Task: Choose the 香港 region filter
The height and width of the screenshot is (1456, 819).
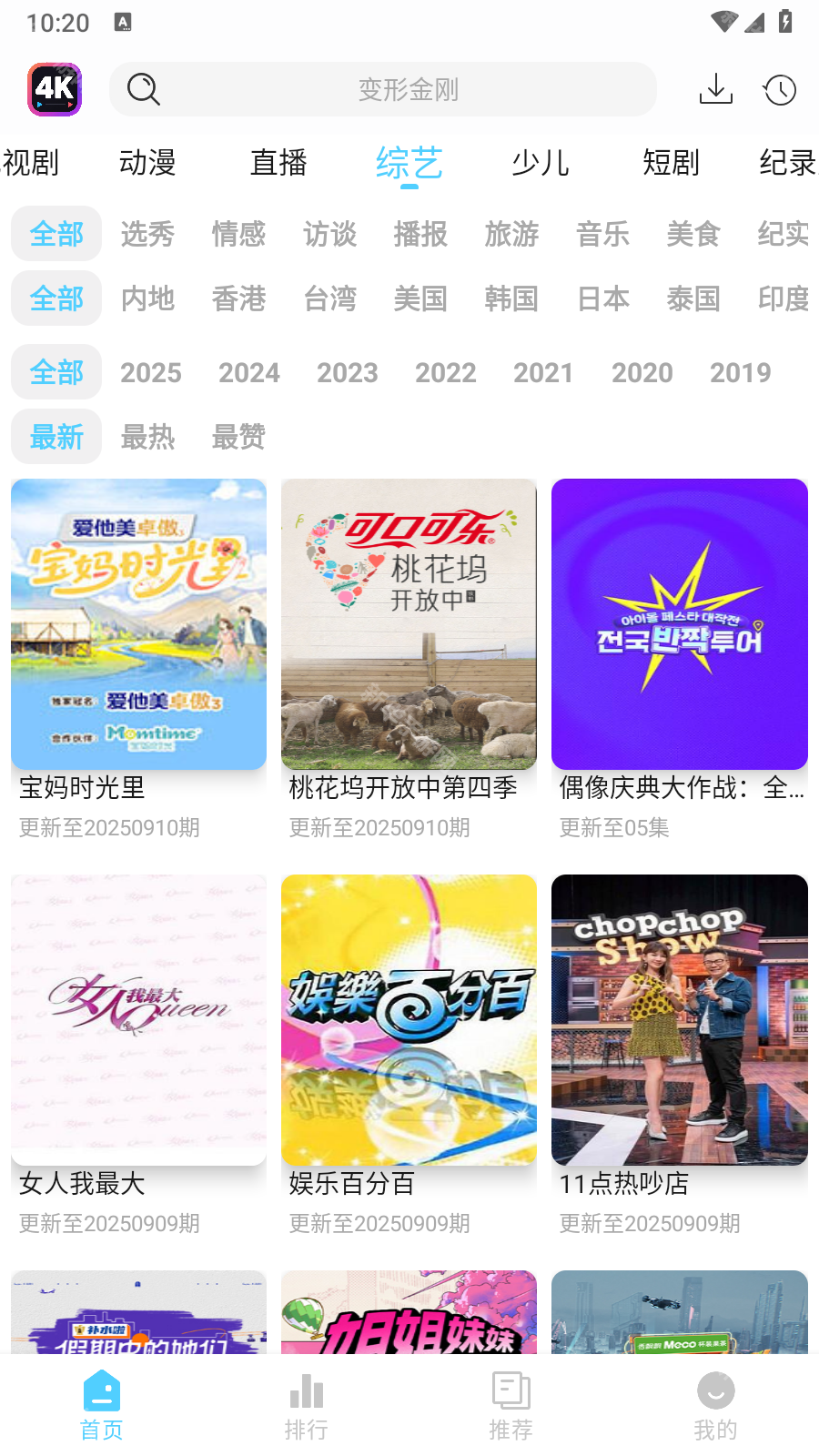Action: (238, 298)
